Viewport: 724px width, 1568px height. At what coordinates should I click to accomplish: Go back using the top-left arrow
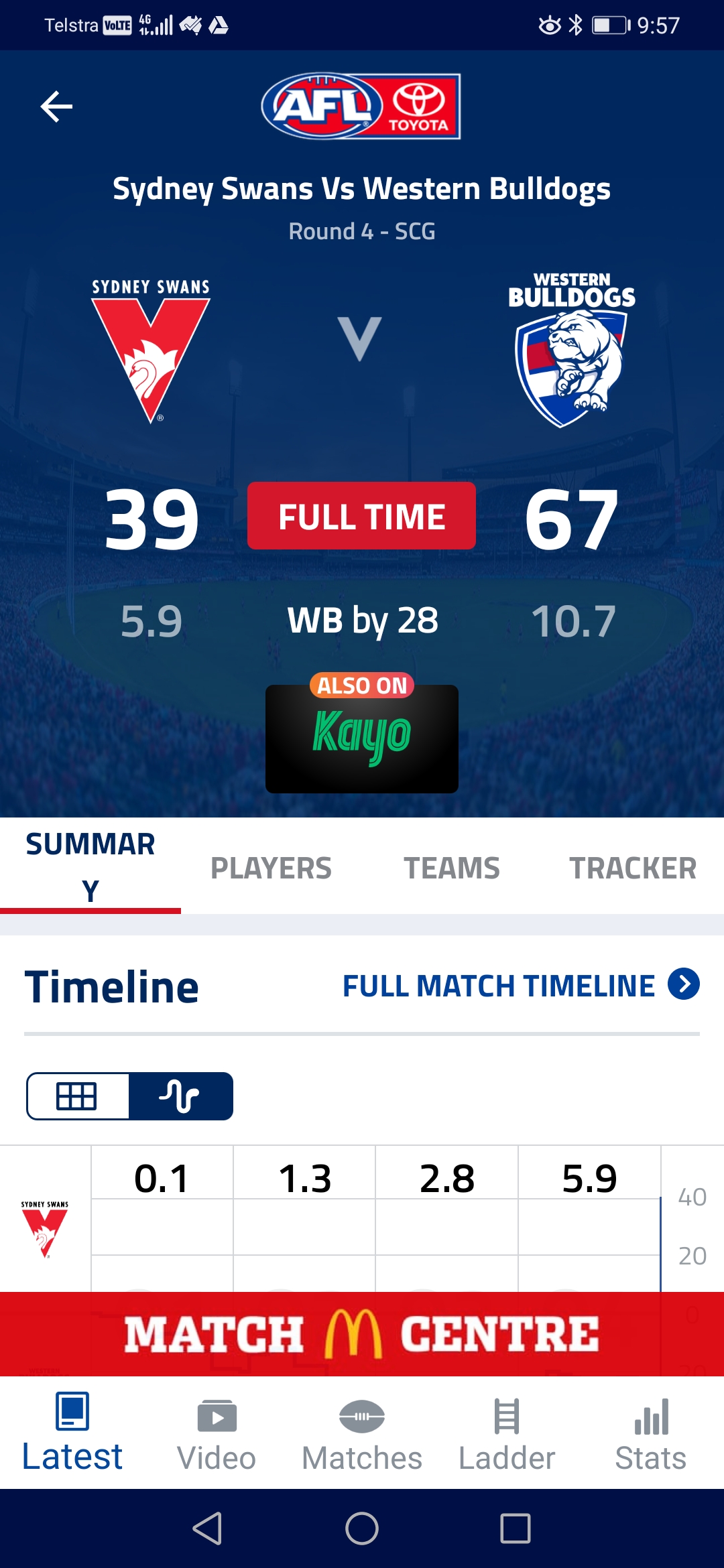[x=56, y=107]
